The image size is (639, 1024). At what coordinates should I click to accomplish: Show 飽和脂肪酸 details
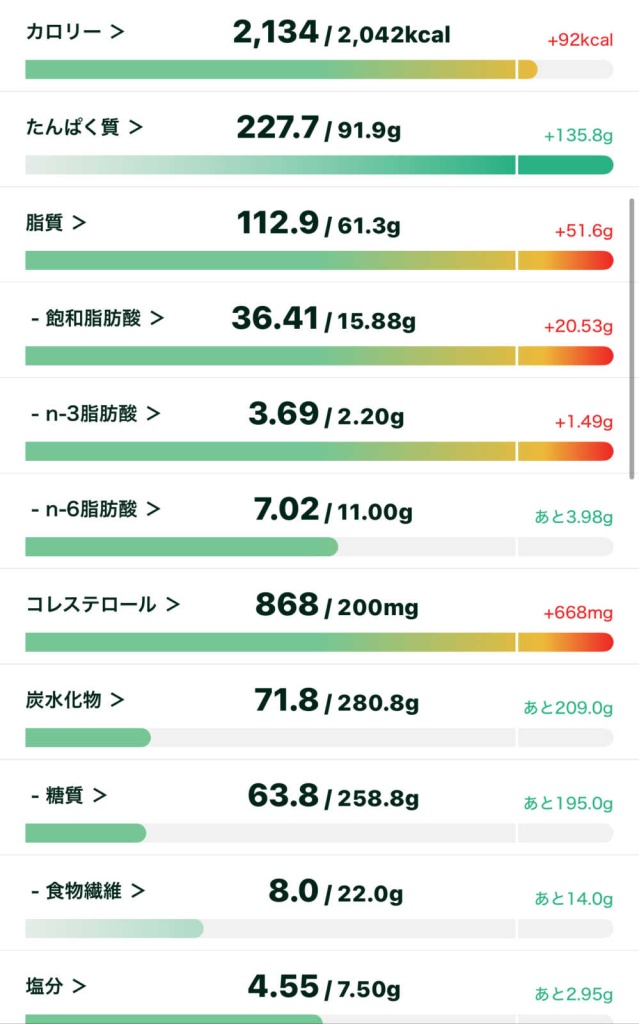pos(97,319)
